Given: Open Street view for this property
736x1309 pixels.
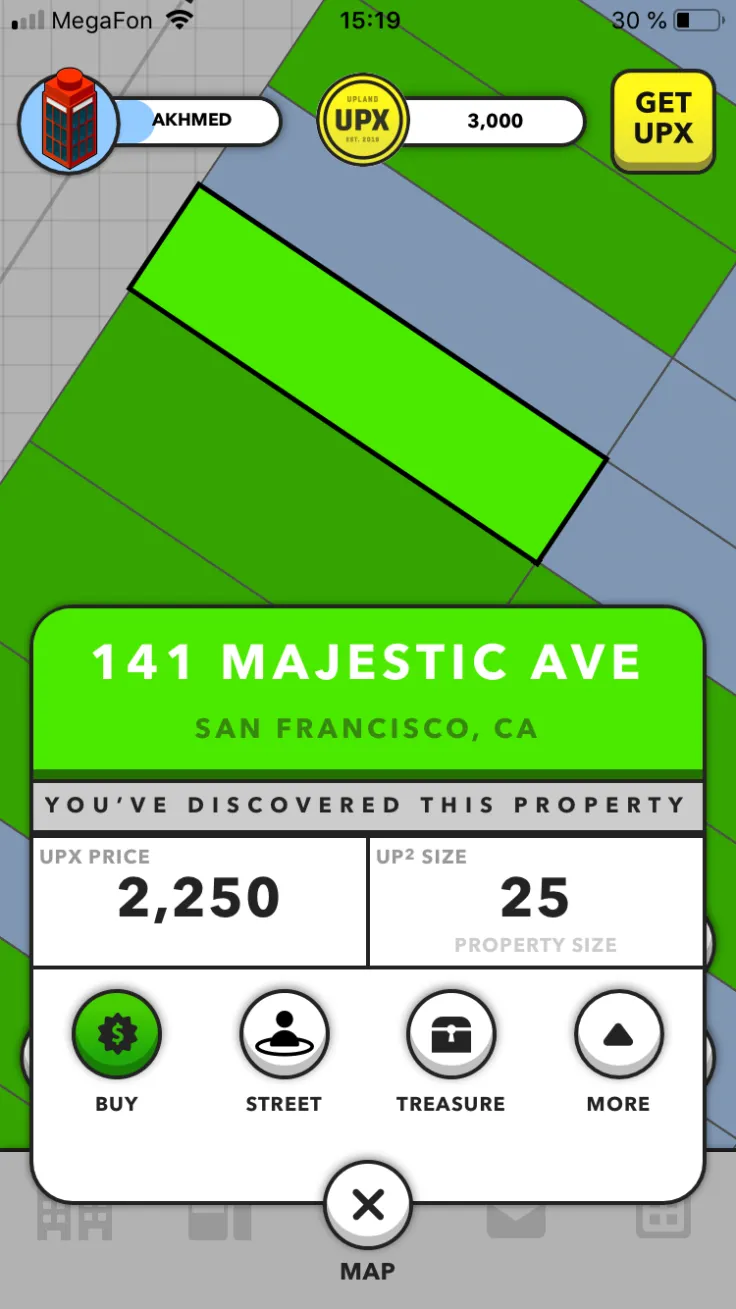Looking at the screenshot, I should pyautogui.click(x=284, y=1035).
